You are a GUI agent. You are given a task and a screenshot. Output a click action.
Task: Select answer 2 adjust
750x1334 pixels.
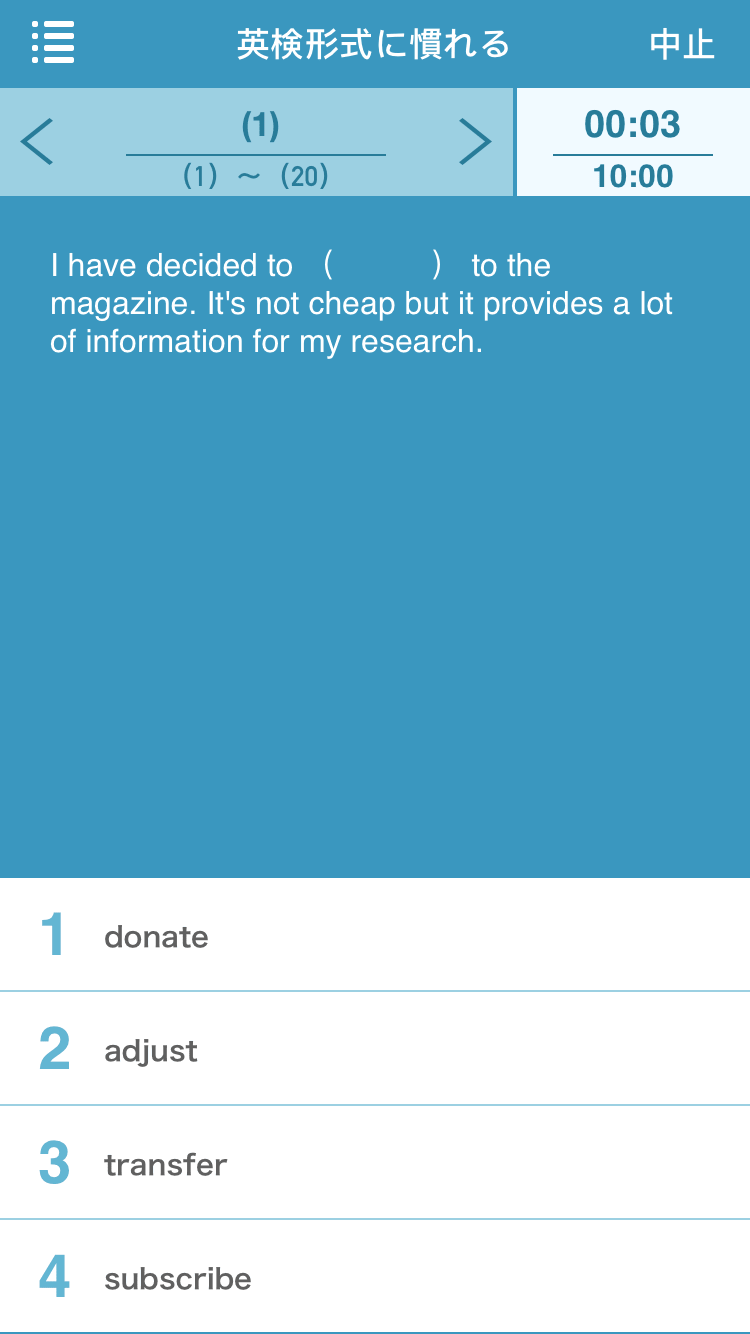(x=375, y=1049)
